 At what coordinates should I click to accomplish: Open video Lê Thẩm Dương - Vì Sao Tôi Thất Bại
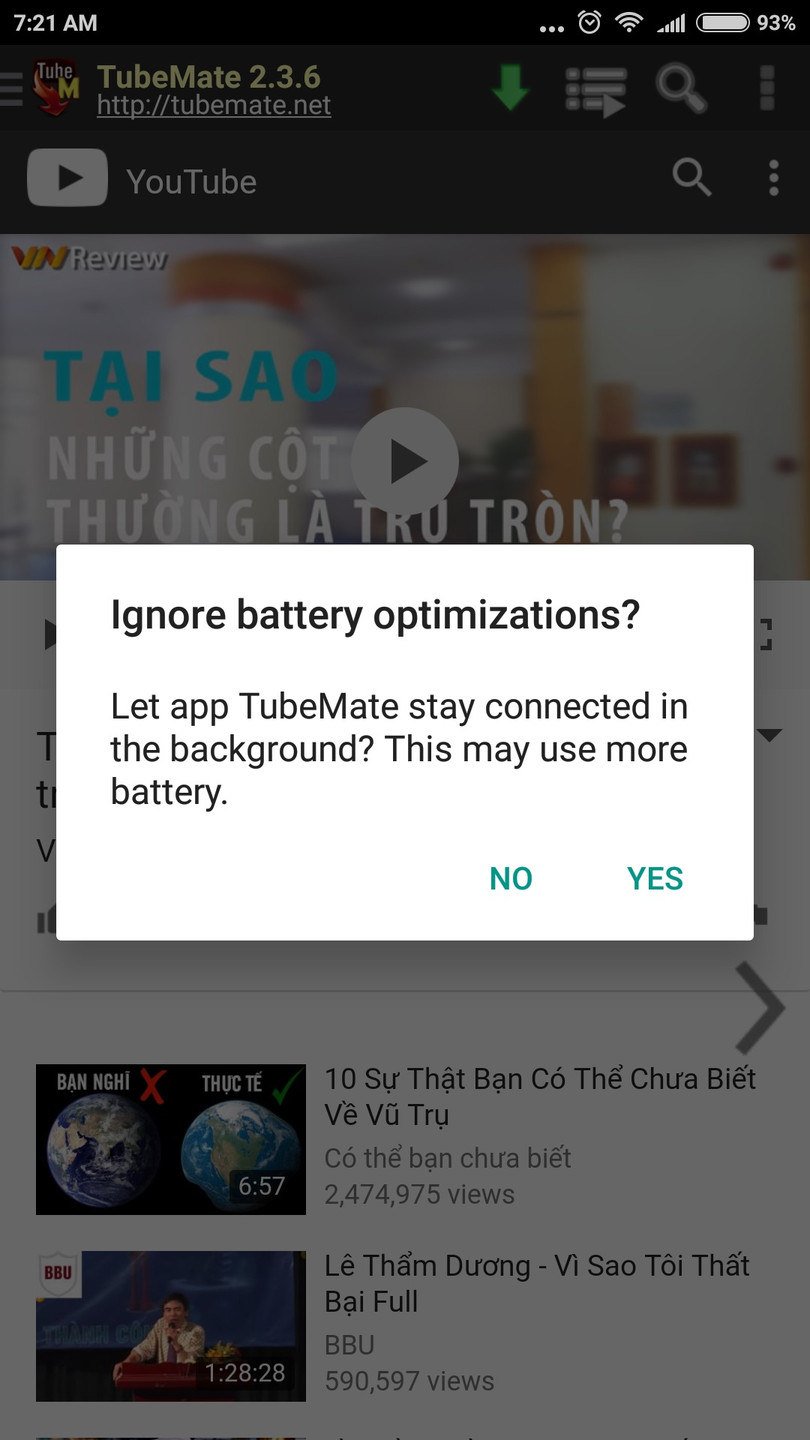(537, 1283)
